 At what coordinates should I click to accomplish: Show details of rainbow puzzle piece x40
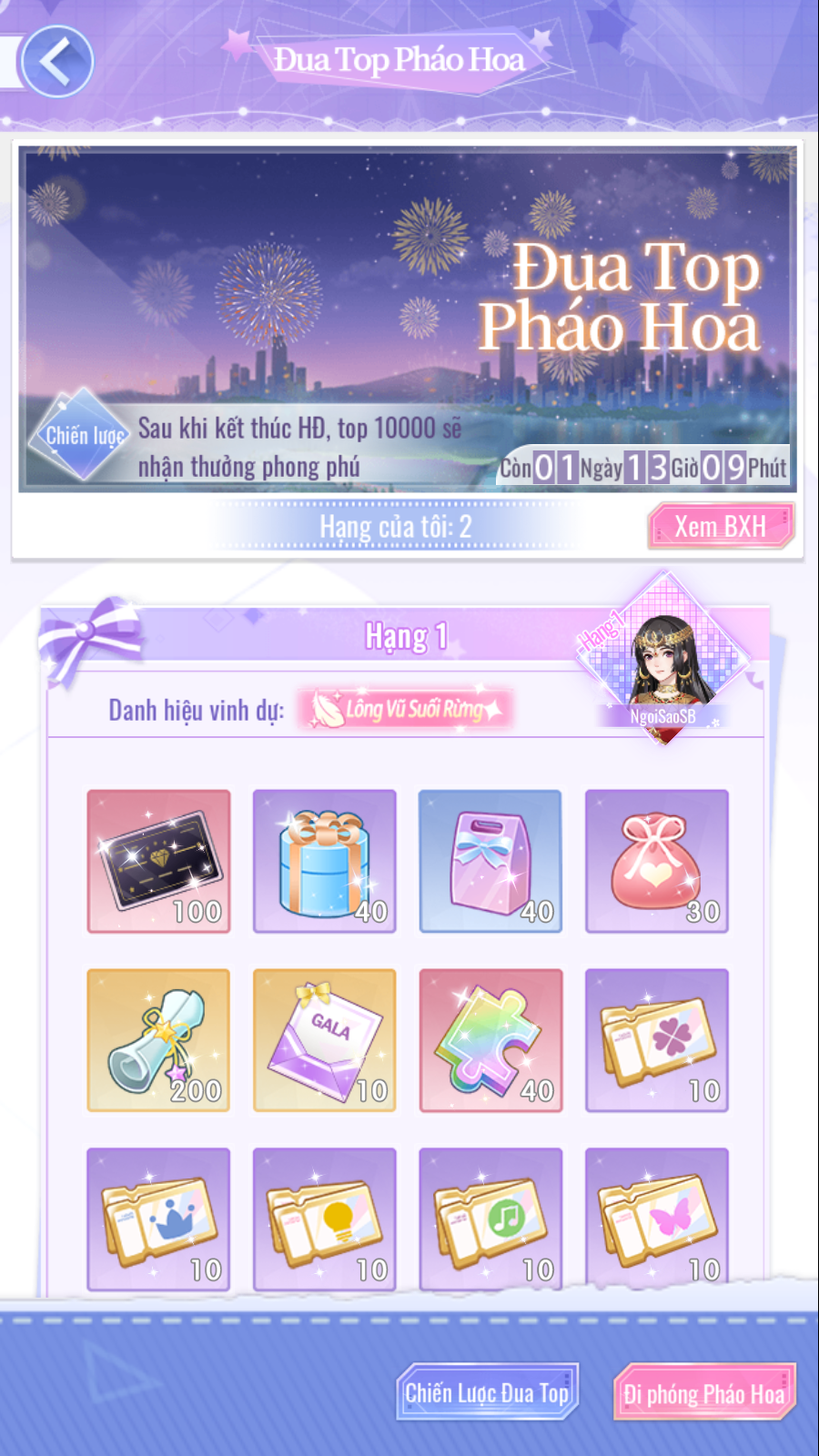pos(490,1040)
